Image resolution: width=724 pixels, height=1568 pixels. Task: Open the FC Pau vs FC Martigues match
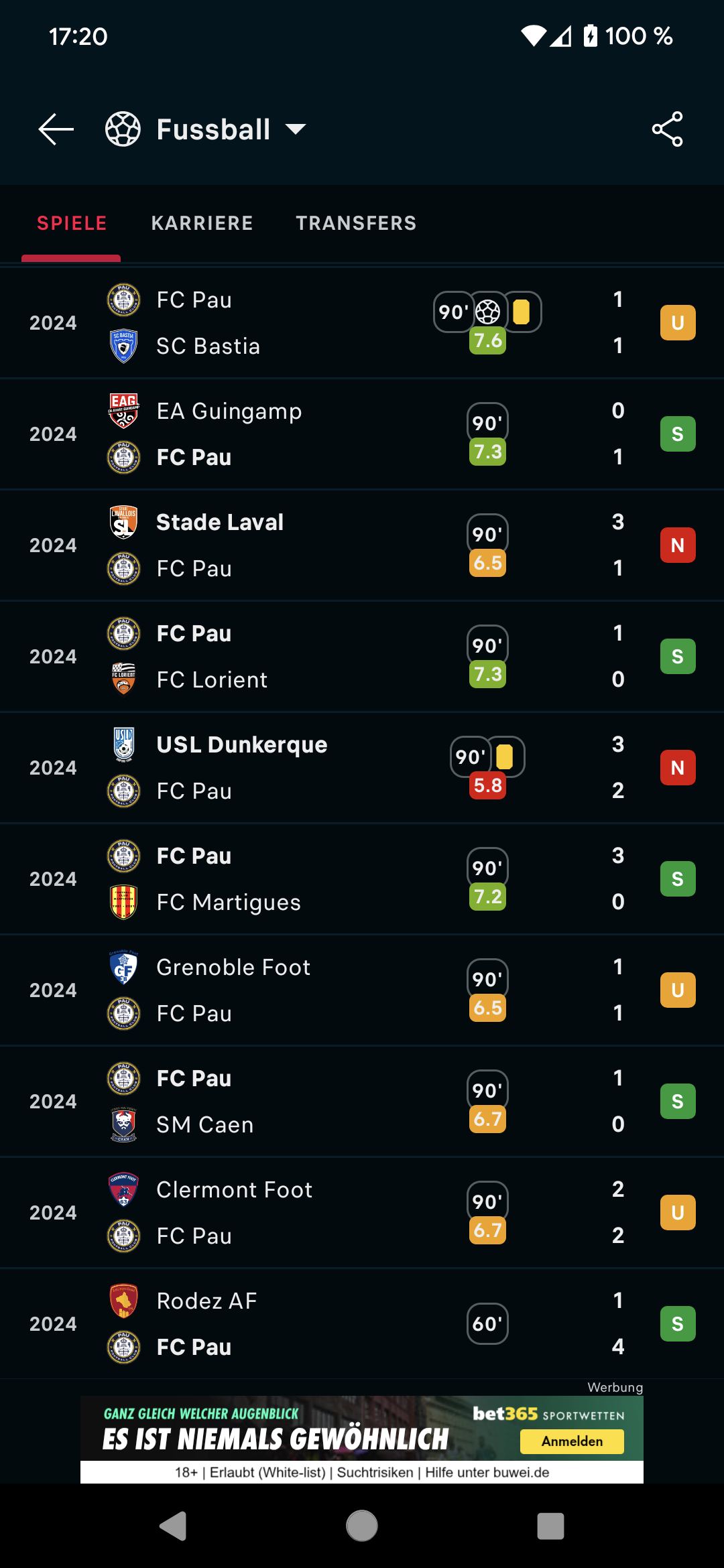click(x=362, y=879)
